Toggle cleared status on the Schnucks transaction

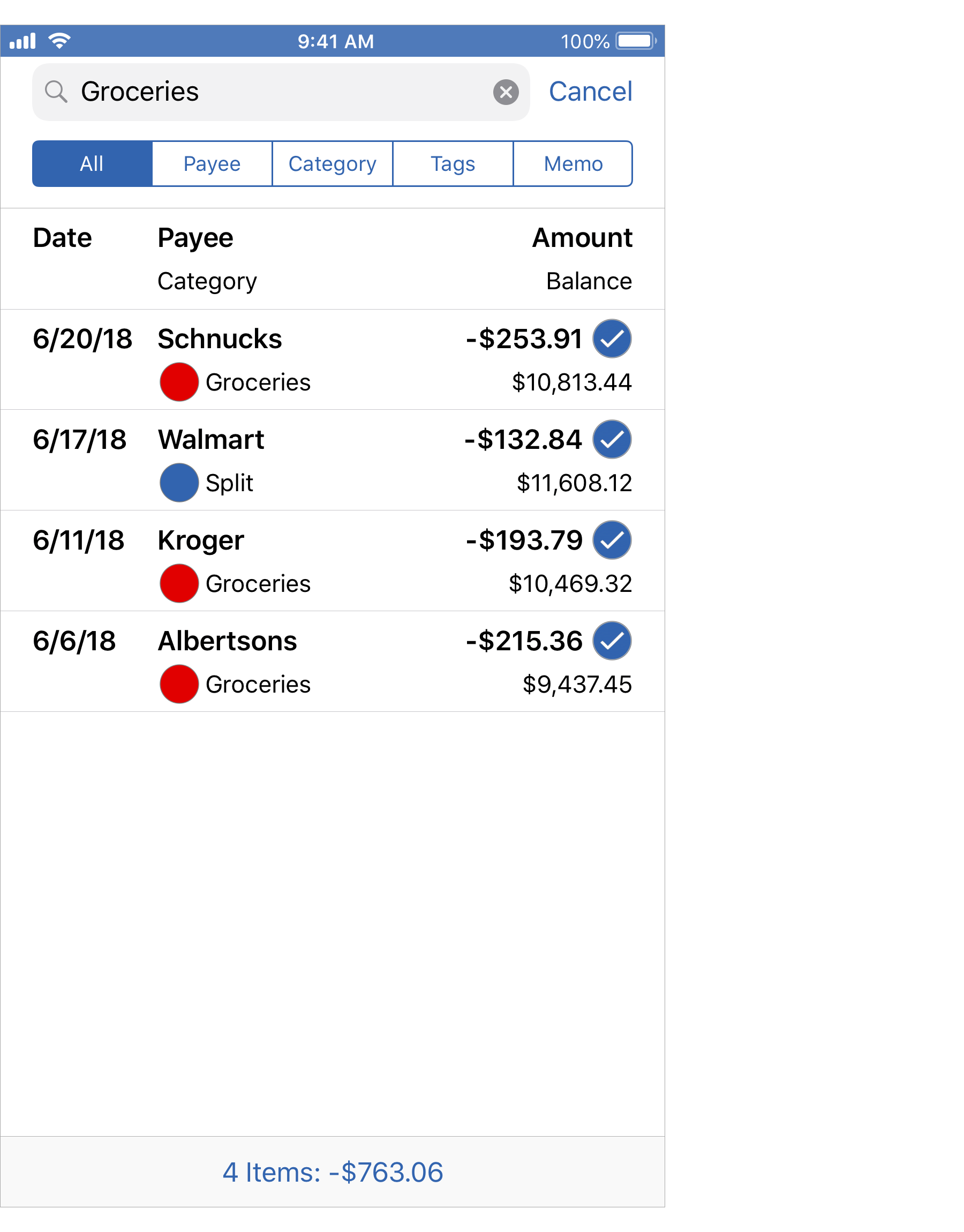coord(611,339)
